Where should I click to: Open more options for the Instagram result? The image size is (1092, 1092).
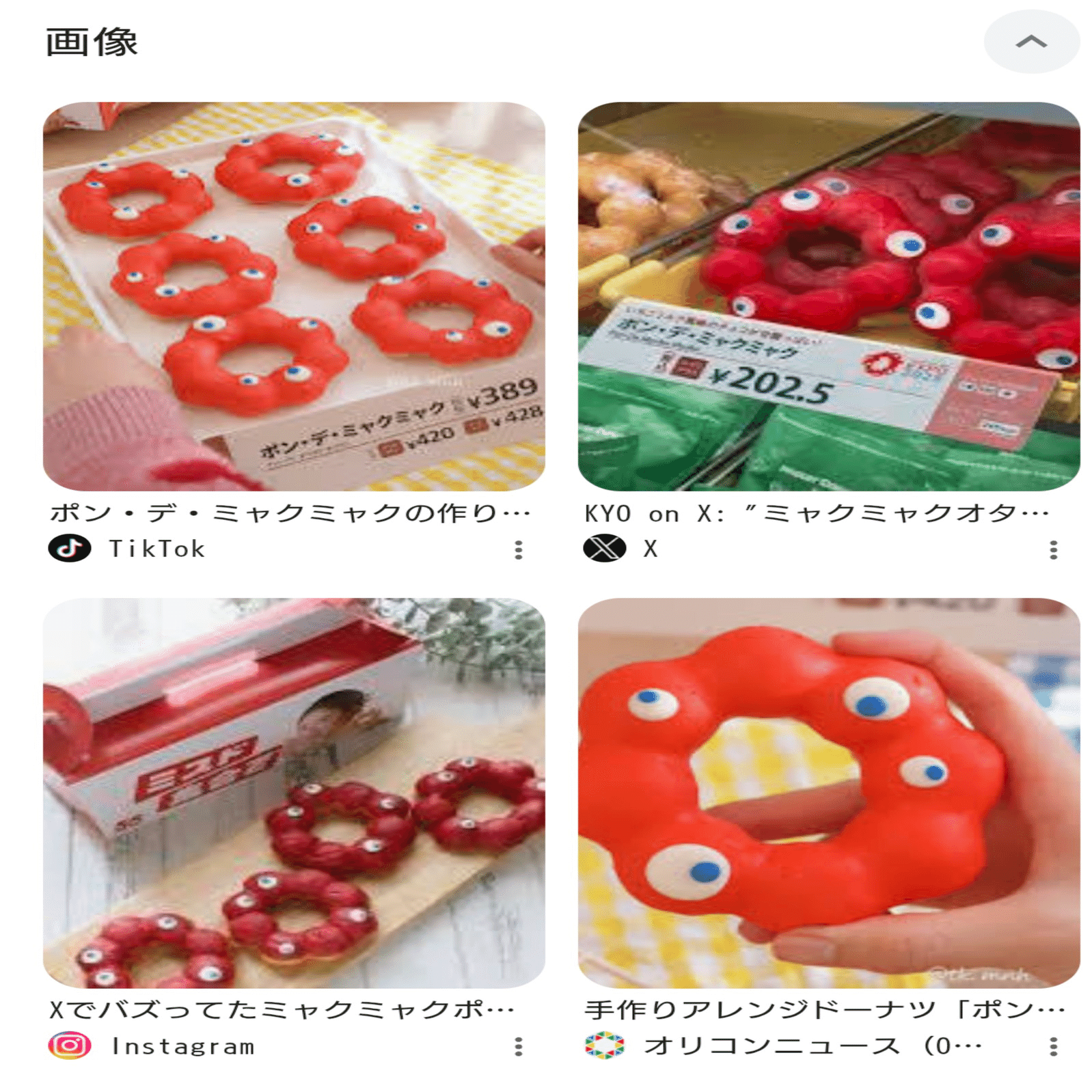[x=519, y=1046]
